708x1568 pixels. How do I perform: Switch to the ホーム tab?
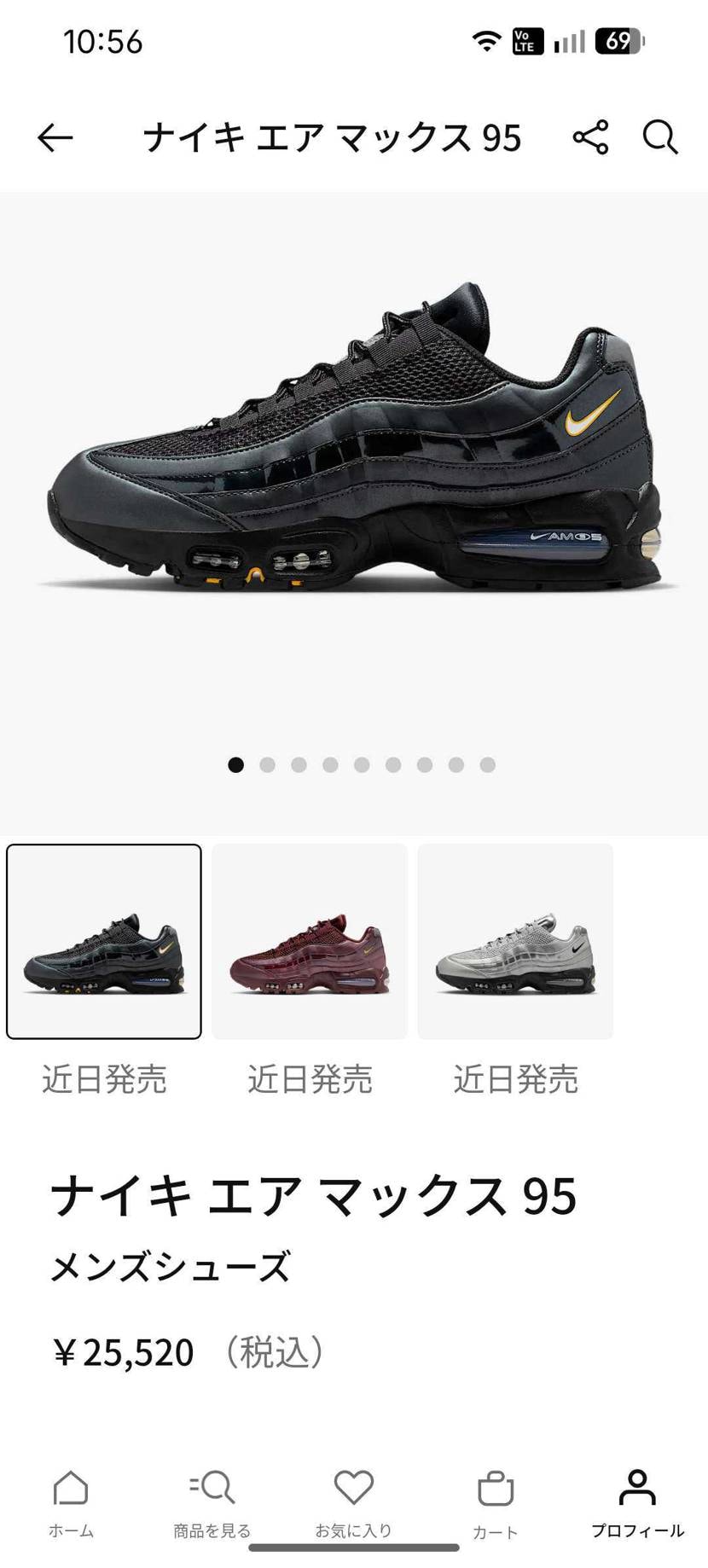click(x=71, y=1504)
